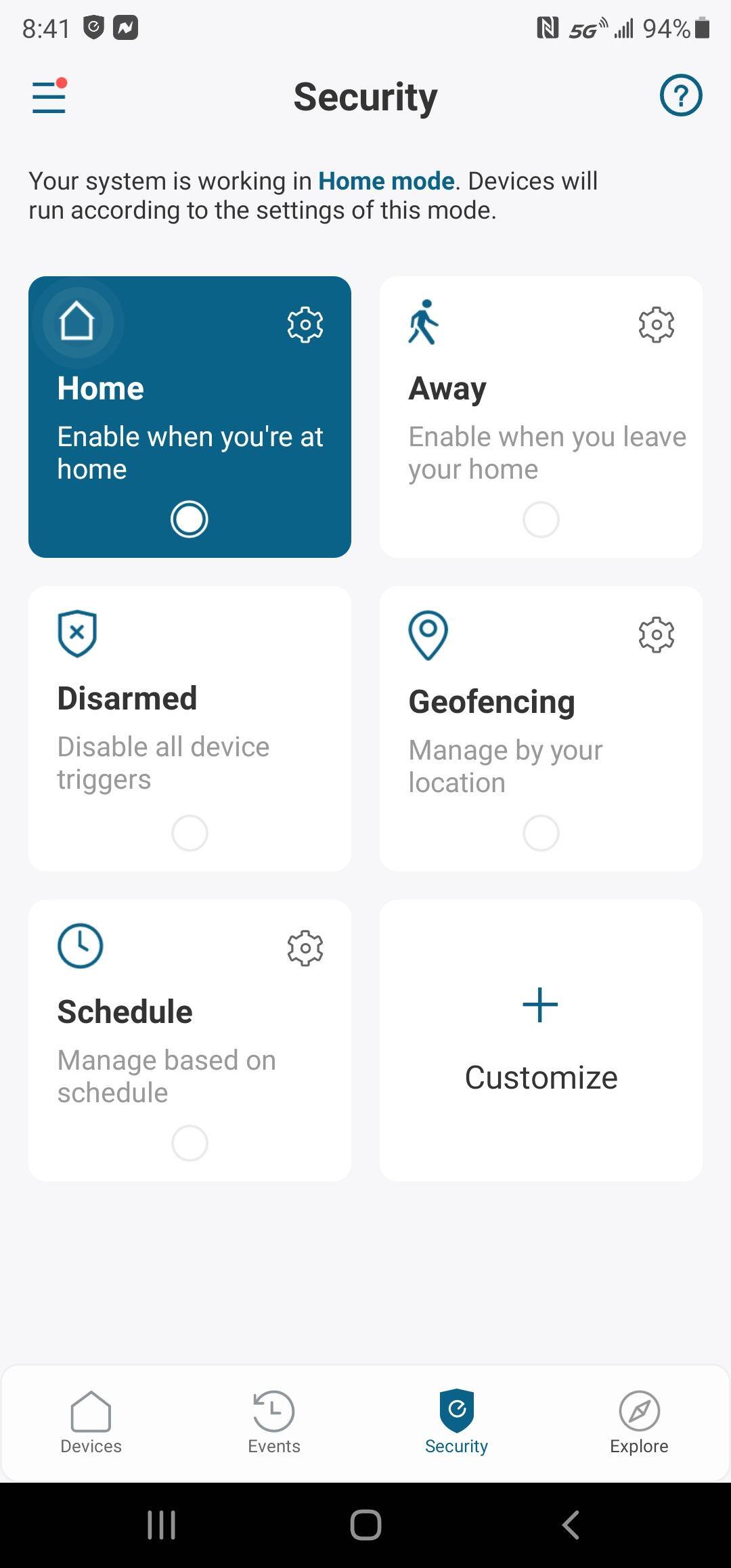Open Geofencing settings gear
Image resolution: width=731 pixels, height=1568 pixels.
tap(656, 635)
